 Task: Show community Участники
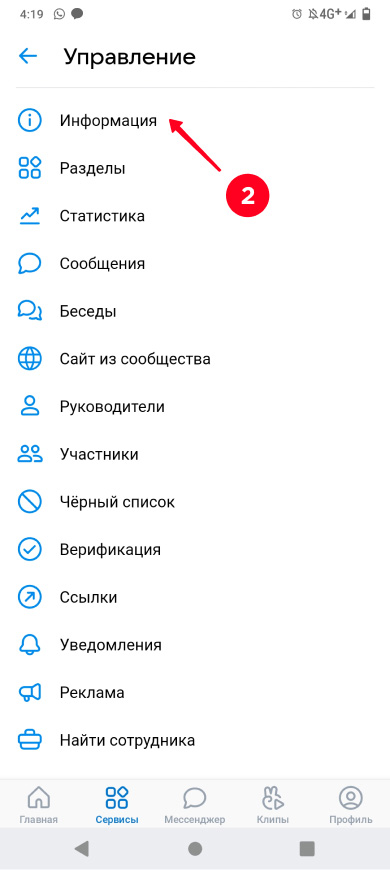click(195, 454)
